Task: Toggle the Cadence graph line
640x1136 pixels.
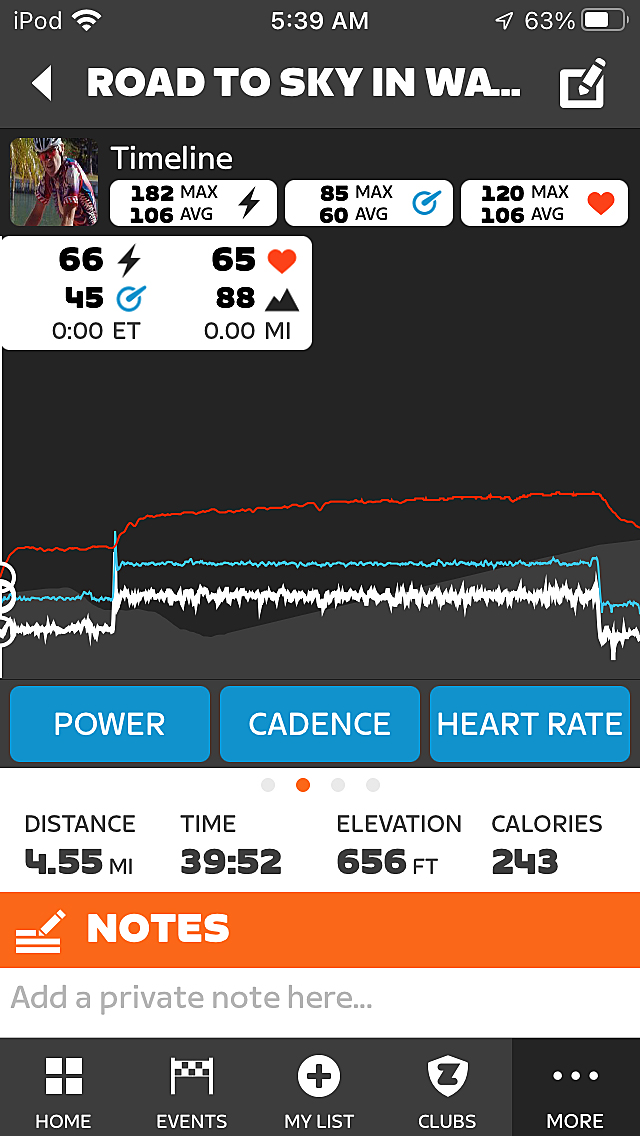Action: pos(320,724)
